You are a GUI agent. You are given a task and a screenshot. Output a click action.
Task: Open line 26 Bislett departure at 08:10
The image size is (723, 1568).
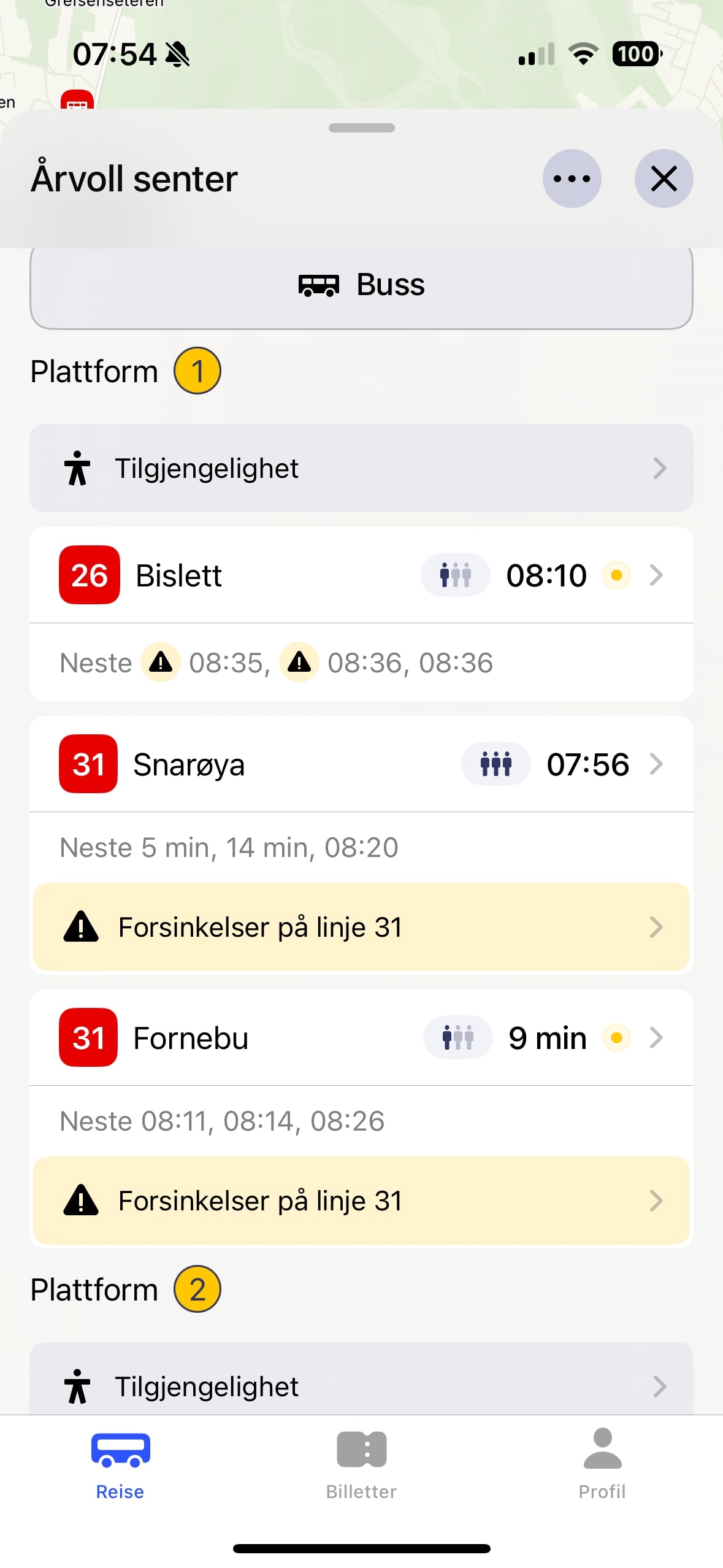click(x=361, y=575)
